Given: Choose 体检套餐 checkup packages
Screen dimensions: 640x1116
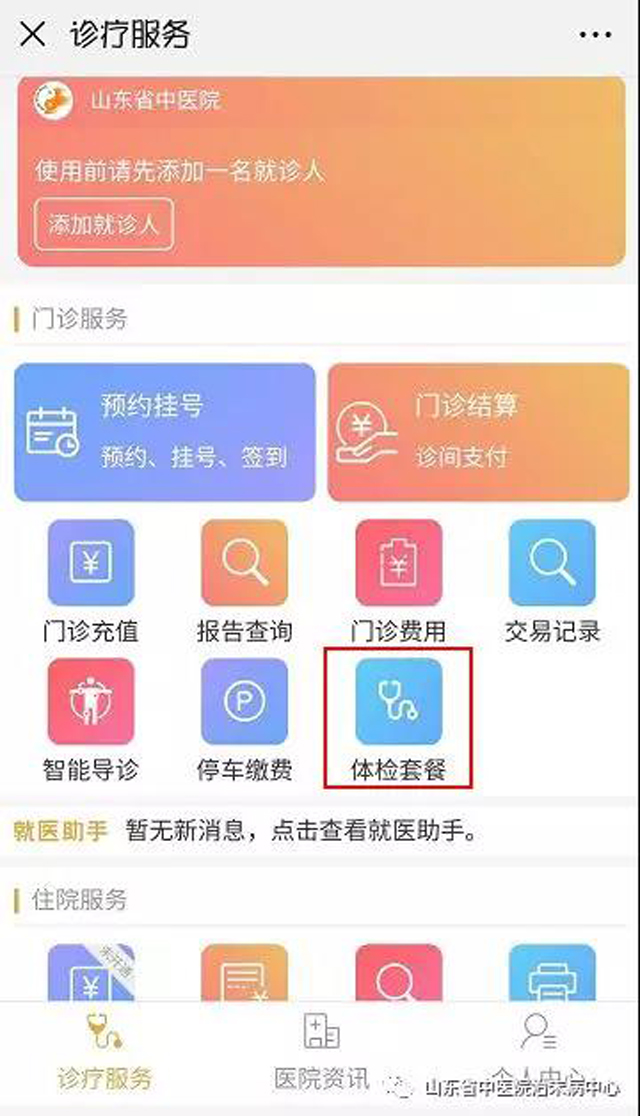Looking at the screenshot, I should tap(398, 719).
